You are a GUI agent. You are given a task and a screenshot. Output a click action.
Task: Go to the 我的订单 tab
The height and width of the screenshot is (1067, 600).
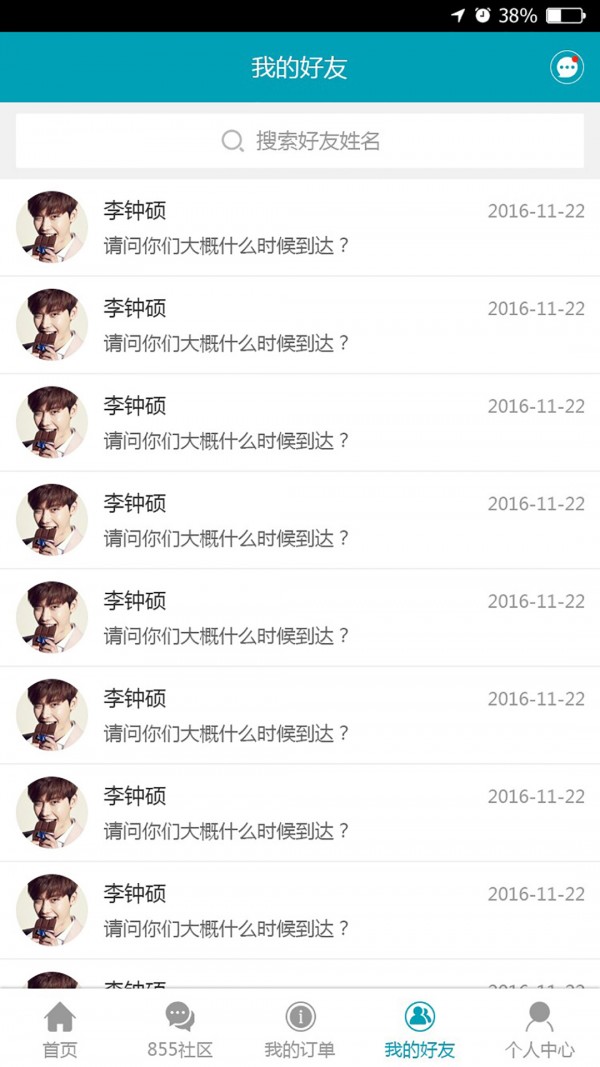point(300,1030)
